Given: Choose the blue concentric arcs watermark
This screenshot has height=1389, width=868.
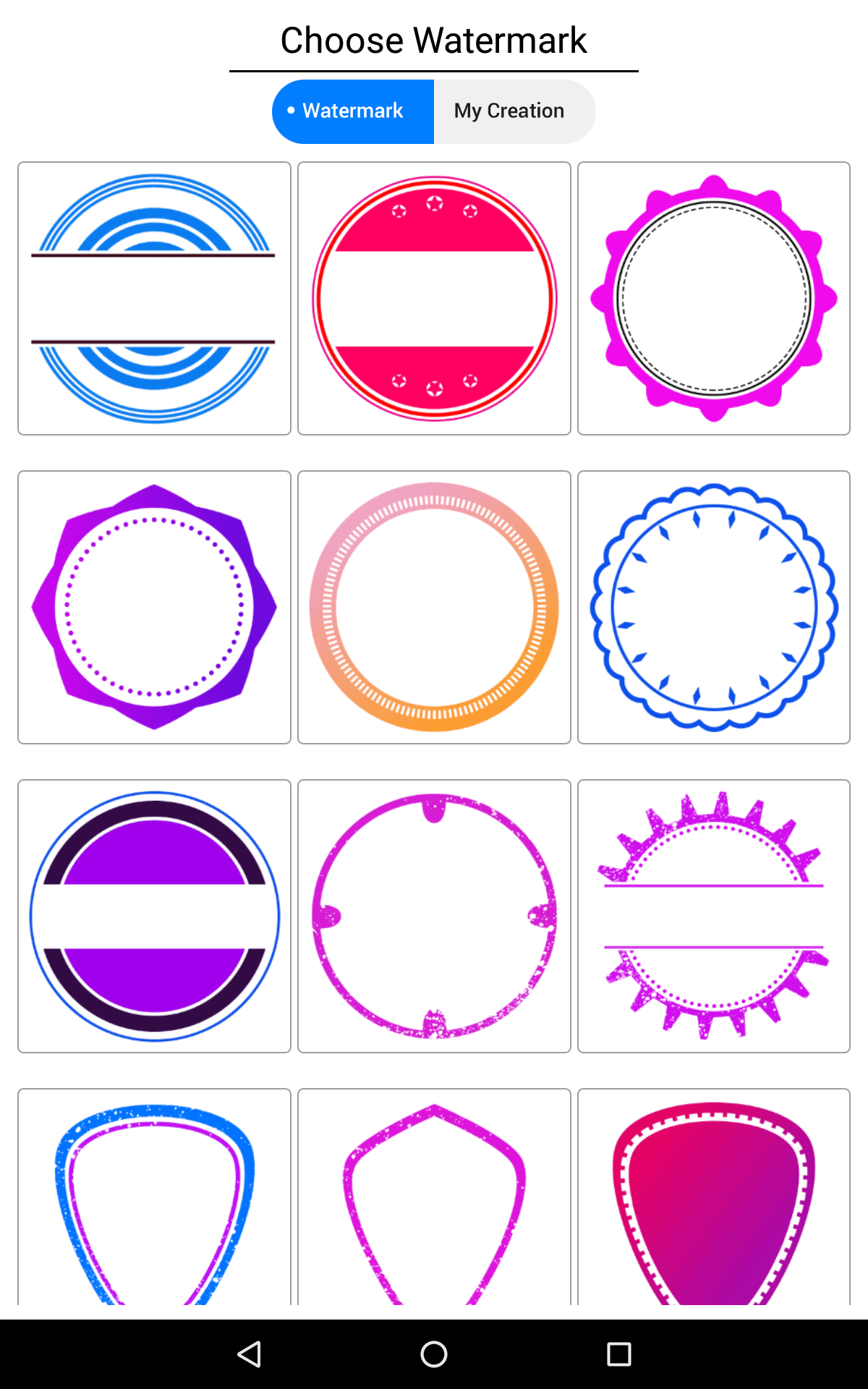Looking at the screenshot, I should 154,298.
